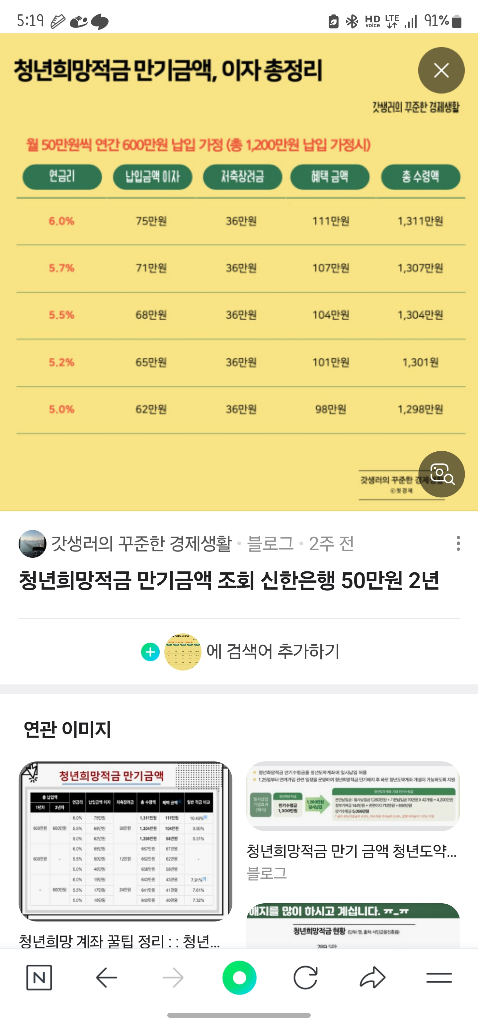Open the image lens search icon

(441, 474)
